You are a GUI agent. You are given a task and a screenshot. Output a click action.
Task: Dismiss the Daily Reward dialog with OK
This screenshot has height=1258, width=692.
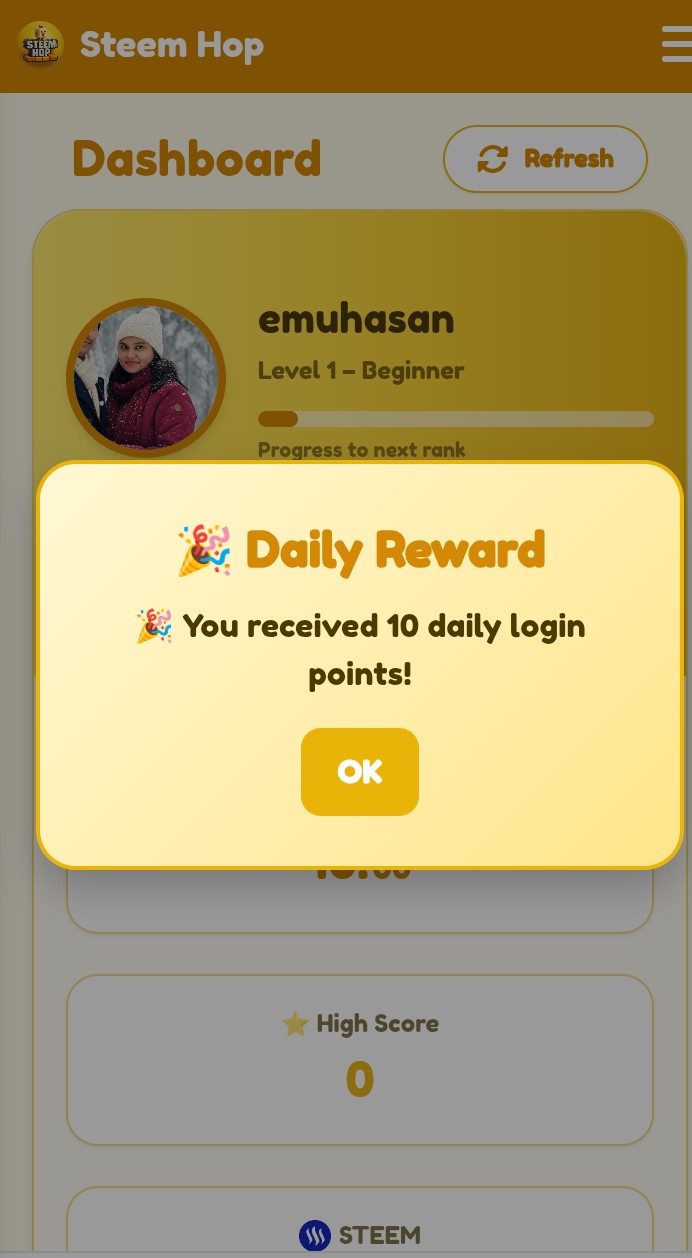(x=359, y=771)
